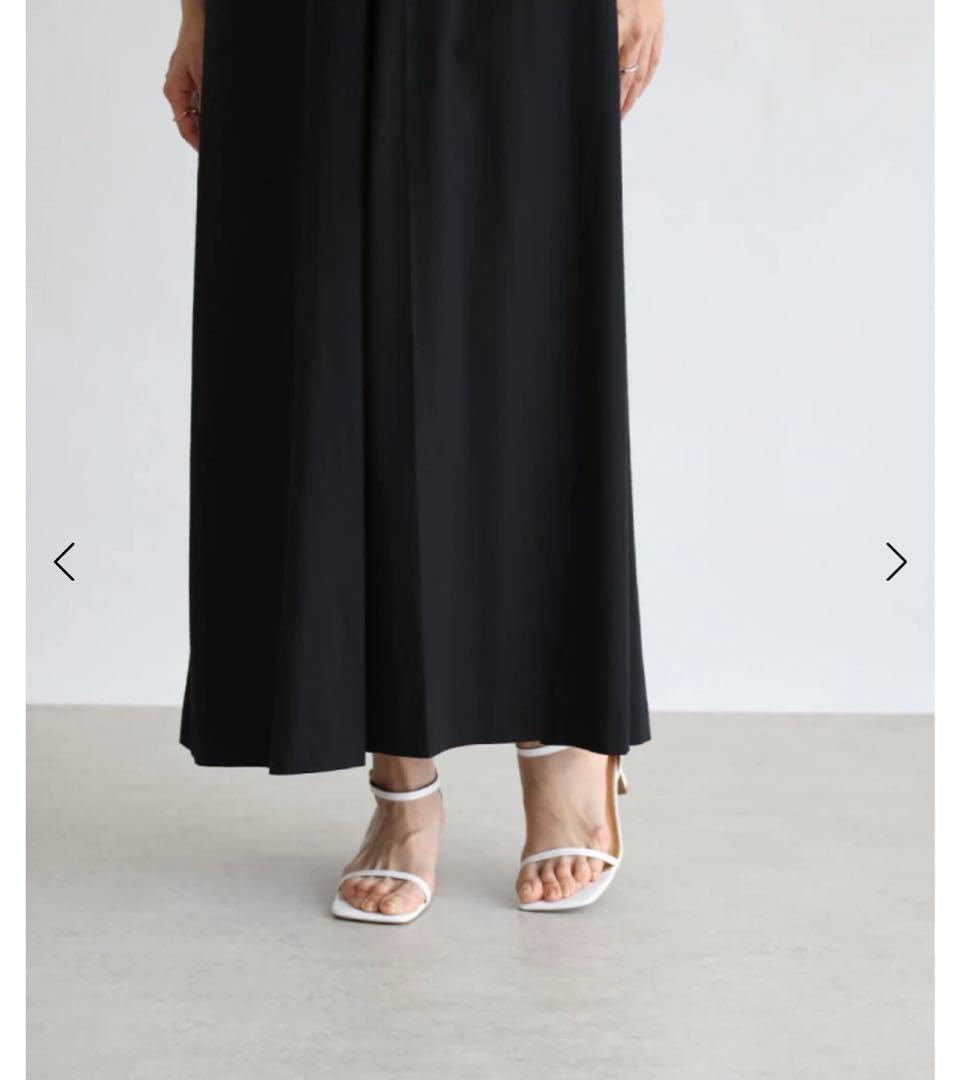Advance to the next product photo
Image resolution: width=961 pixels, height=1080 pixels.
click(x=895, y=562)
